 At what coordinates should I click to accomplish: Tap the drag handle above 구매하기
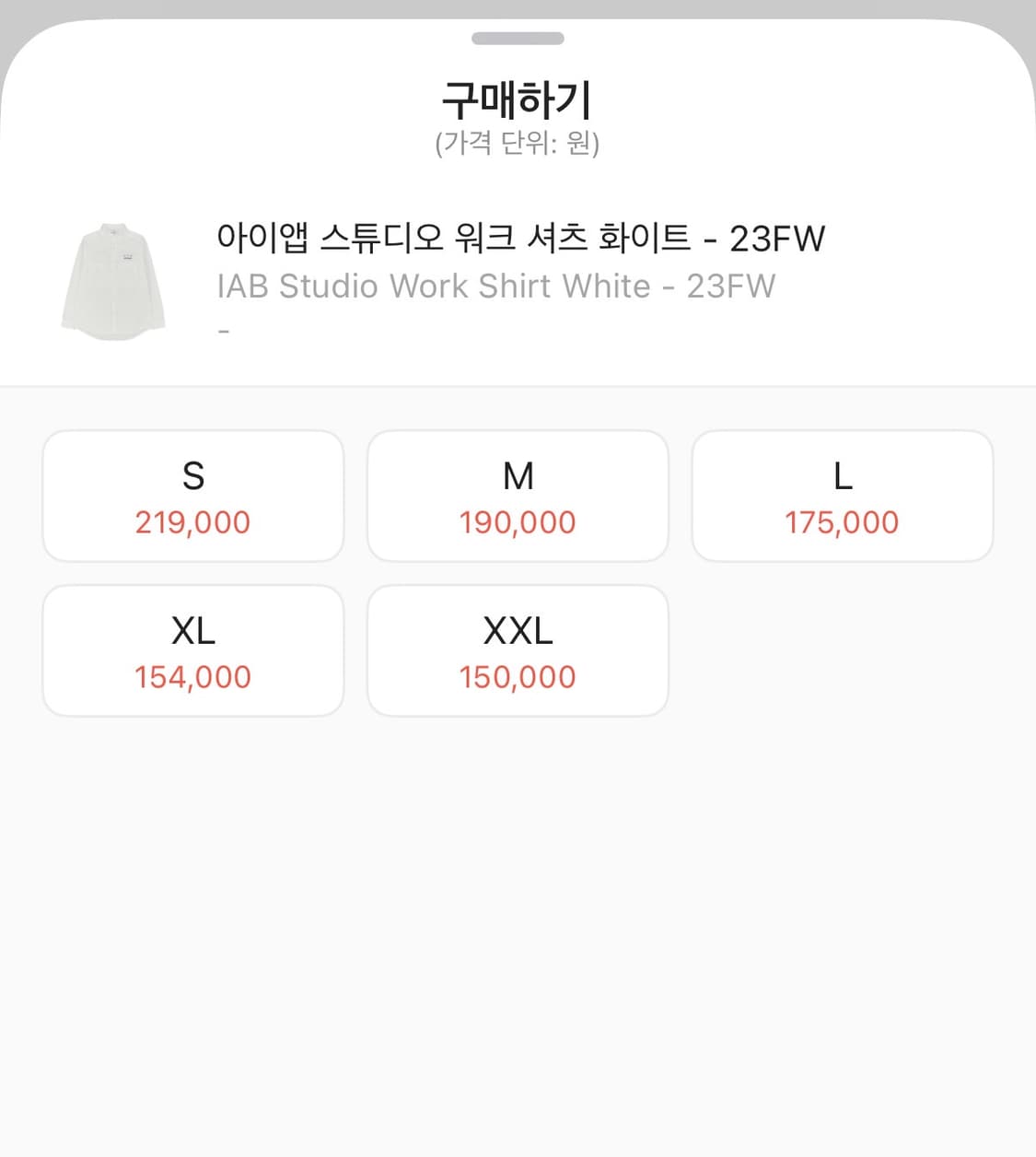tap(518, 40)
